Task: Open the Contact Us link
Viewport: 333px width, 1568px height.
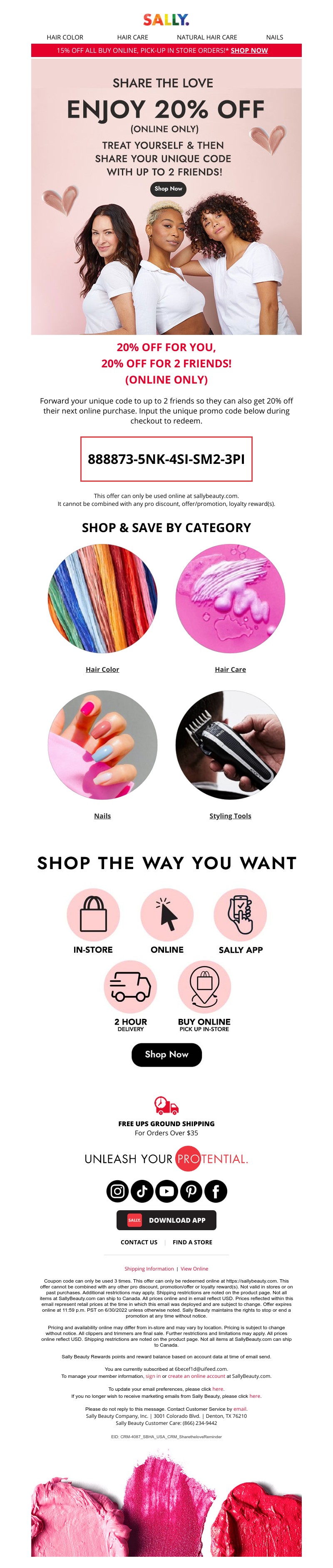Action: 139,1242
